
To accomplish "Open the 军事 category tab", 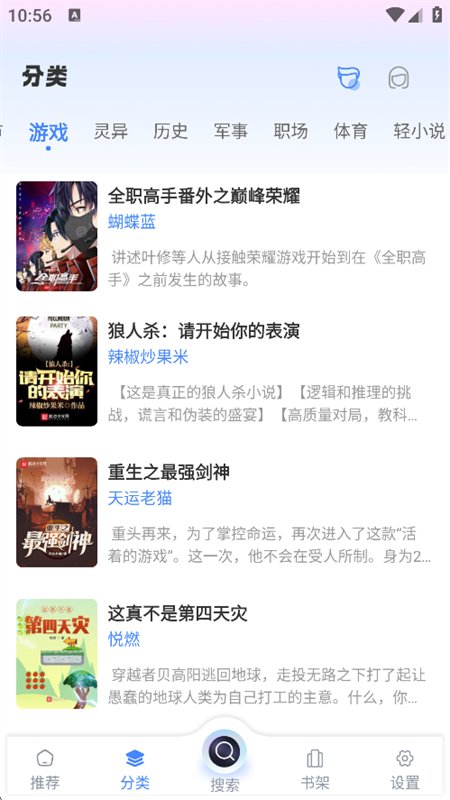I will pos(231,132).
